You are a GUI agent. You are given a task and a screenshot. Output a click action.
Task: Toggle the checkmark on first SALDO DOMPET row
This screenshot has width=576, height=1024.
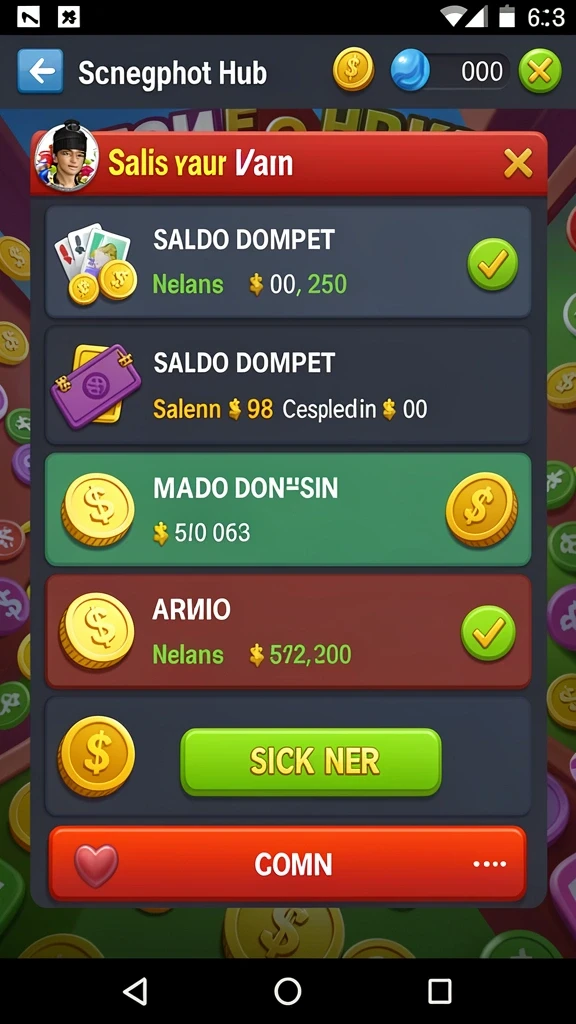[492, 264]
